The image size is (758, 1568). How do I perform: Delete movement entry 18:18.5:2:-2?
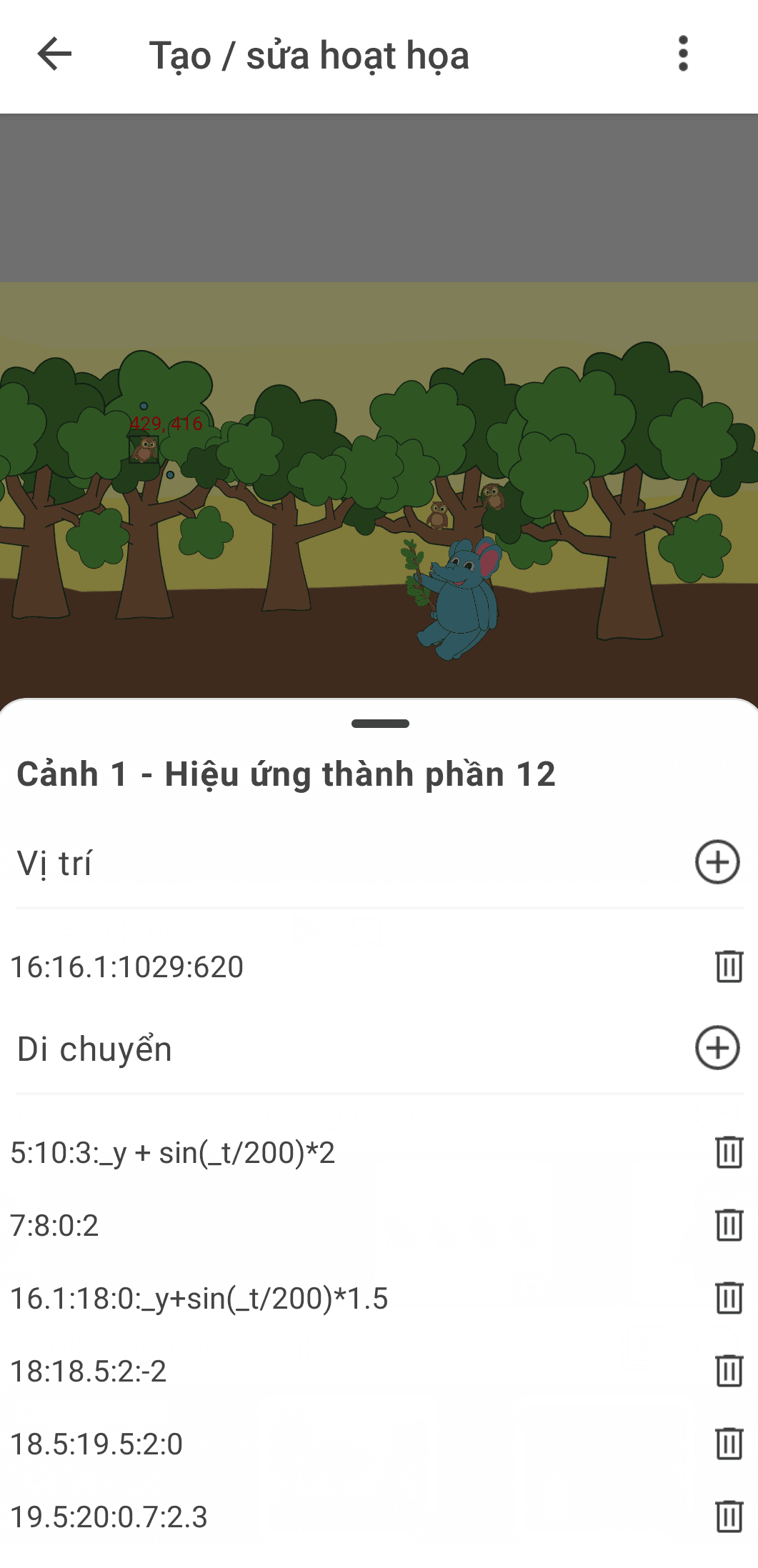point(729,1371)
